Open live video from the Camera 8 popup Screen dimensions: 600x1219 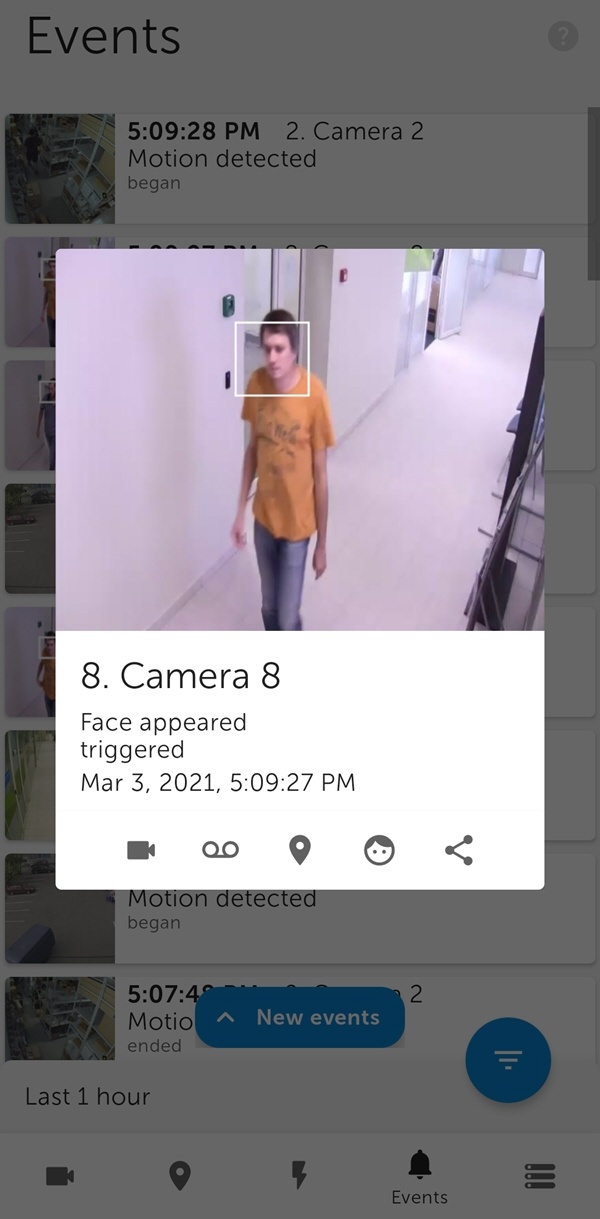[141, 850]
